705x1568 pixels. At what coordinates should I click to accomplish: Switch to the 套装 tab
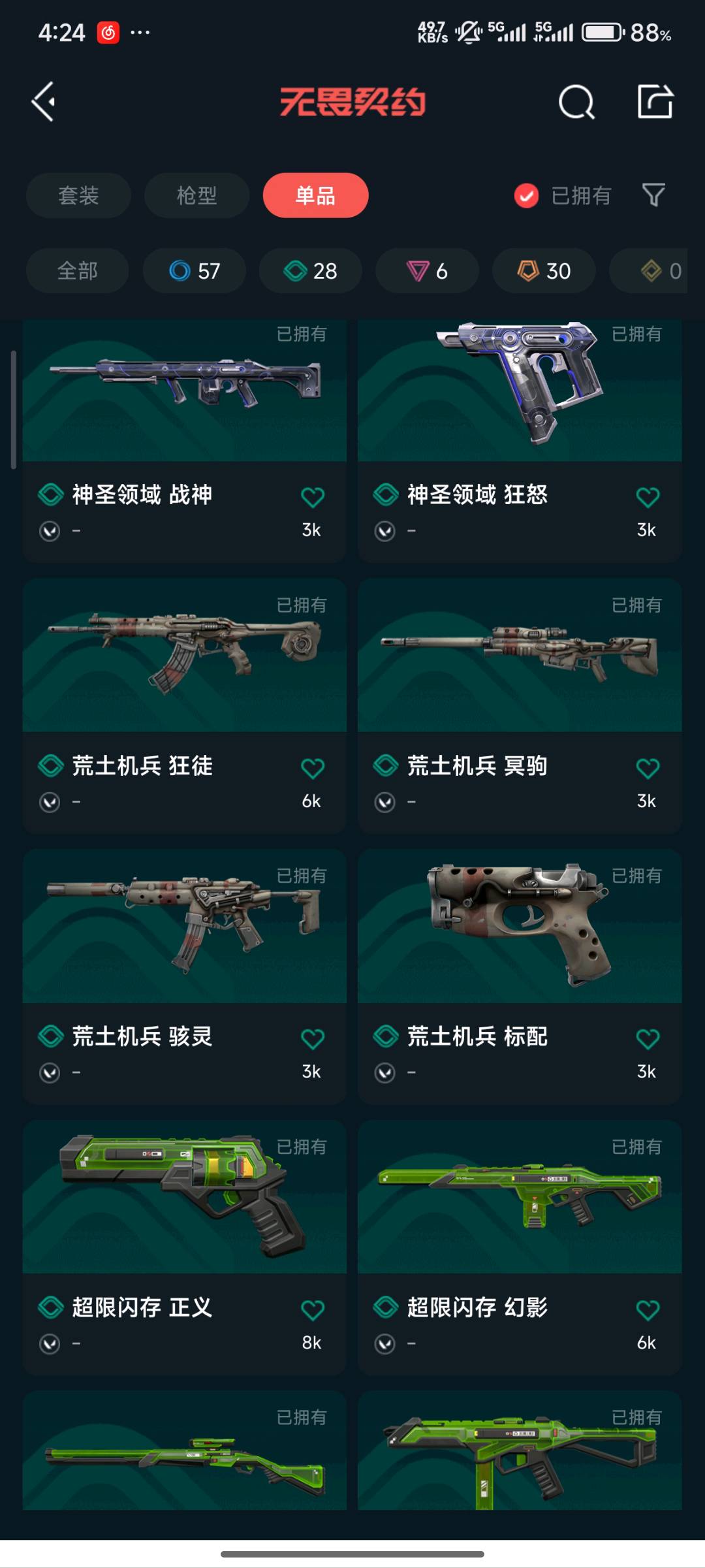(x=78, y=195)
